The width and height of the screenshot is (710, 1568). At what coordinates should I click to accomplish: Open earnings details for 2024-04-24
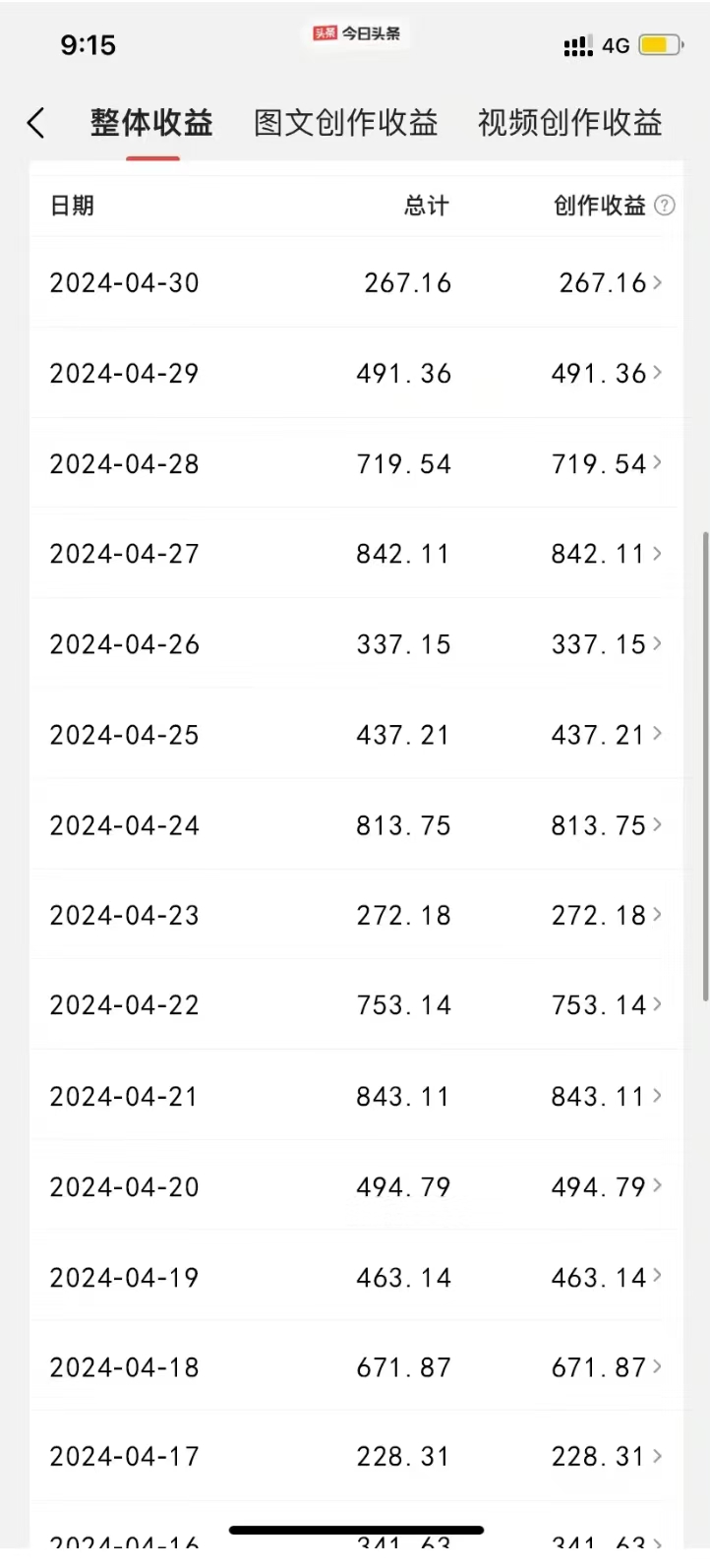click(x=356, y=824)
